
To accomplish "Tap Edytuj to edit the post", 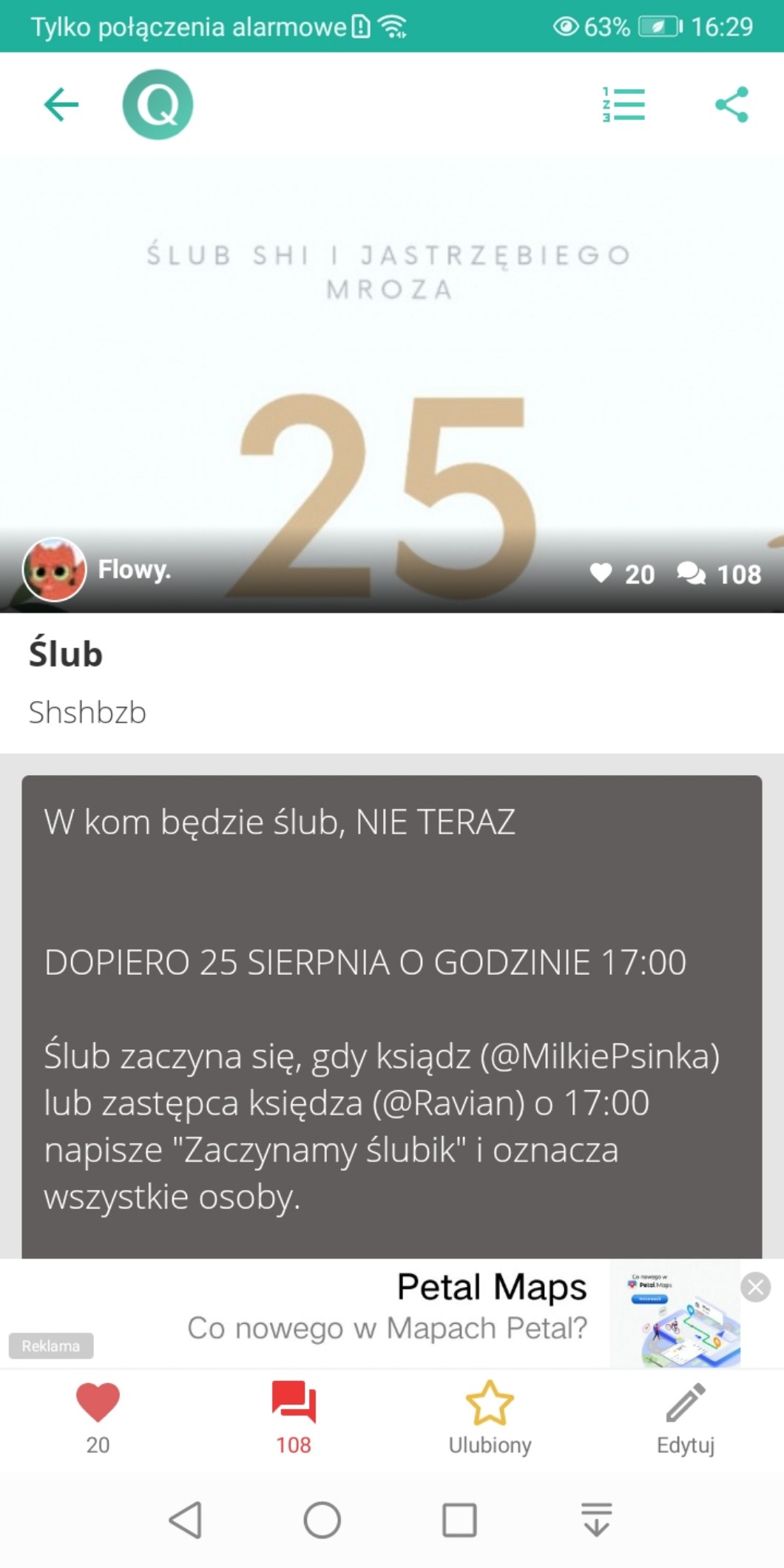I will (686, 1416).
